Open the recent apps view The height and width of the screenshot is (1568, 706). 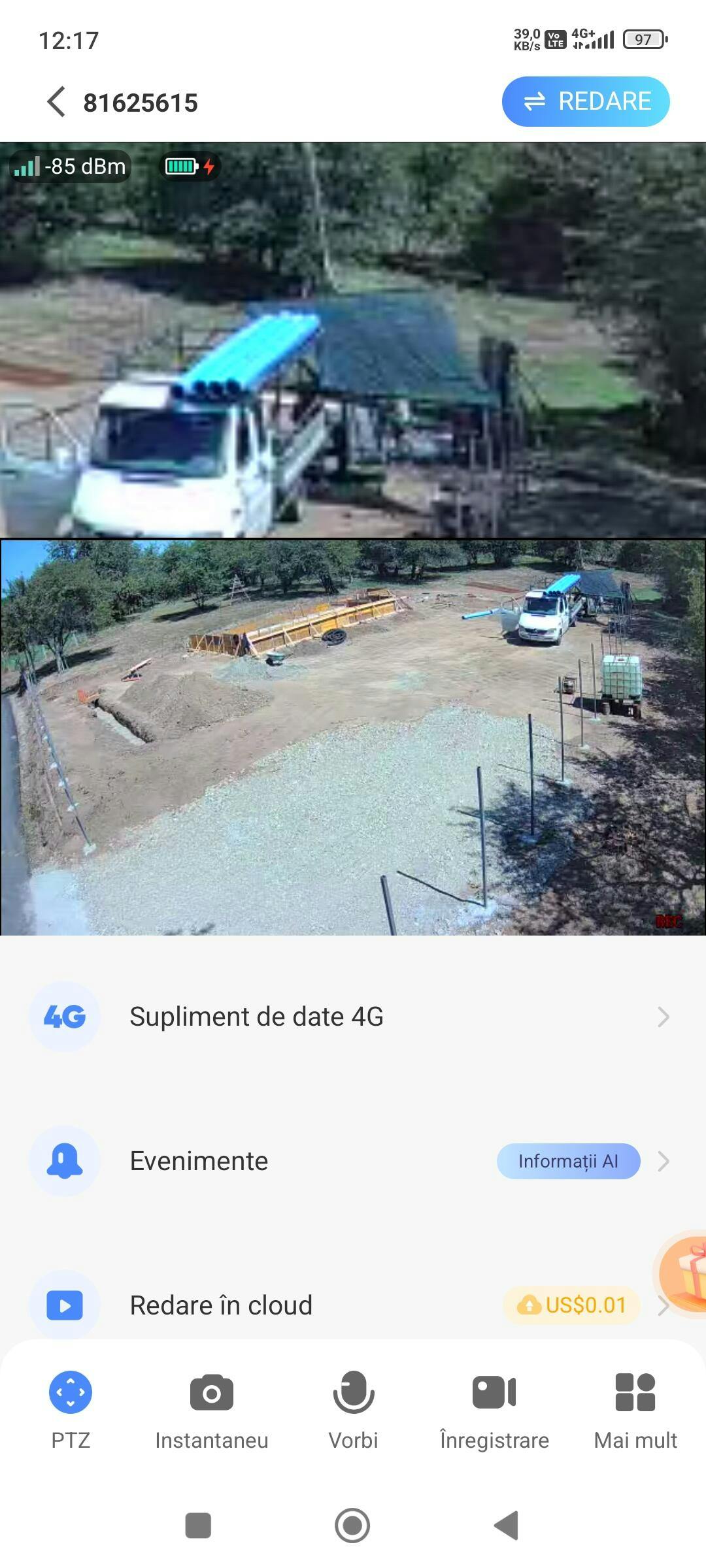(198, 1526)
